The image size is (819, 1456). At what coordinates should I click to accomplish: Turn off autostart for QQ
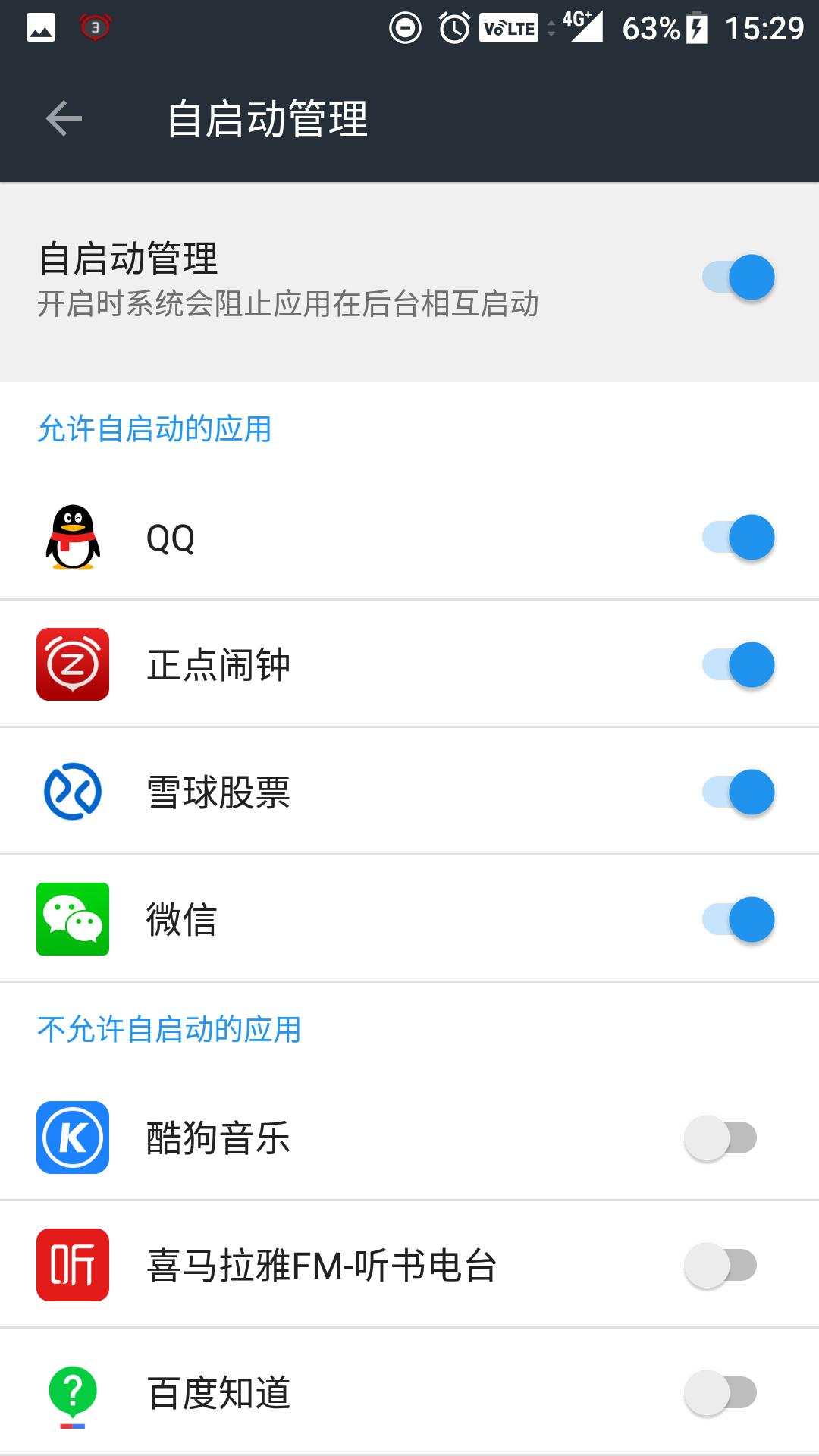736,538
